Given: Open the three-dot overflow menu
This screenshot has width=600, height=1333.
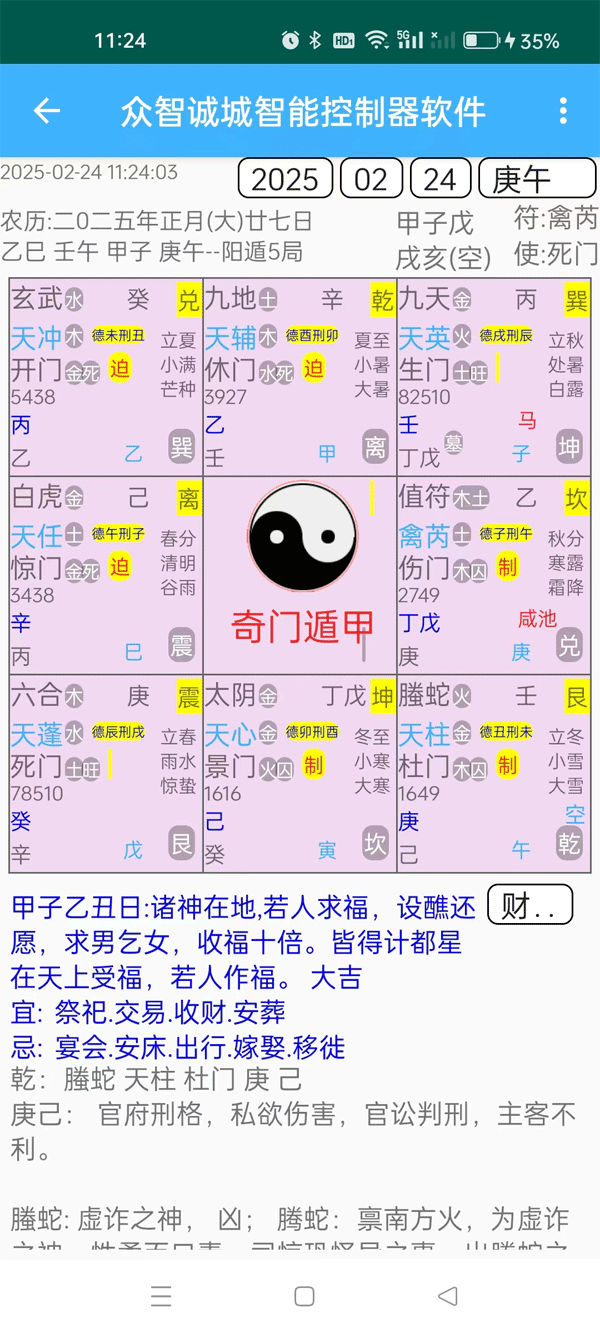Looking at the screenshot, I should pyautogui.click(x=563, y=111).
